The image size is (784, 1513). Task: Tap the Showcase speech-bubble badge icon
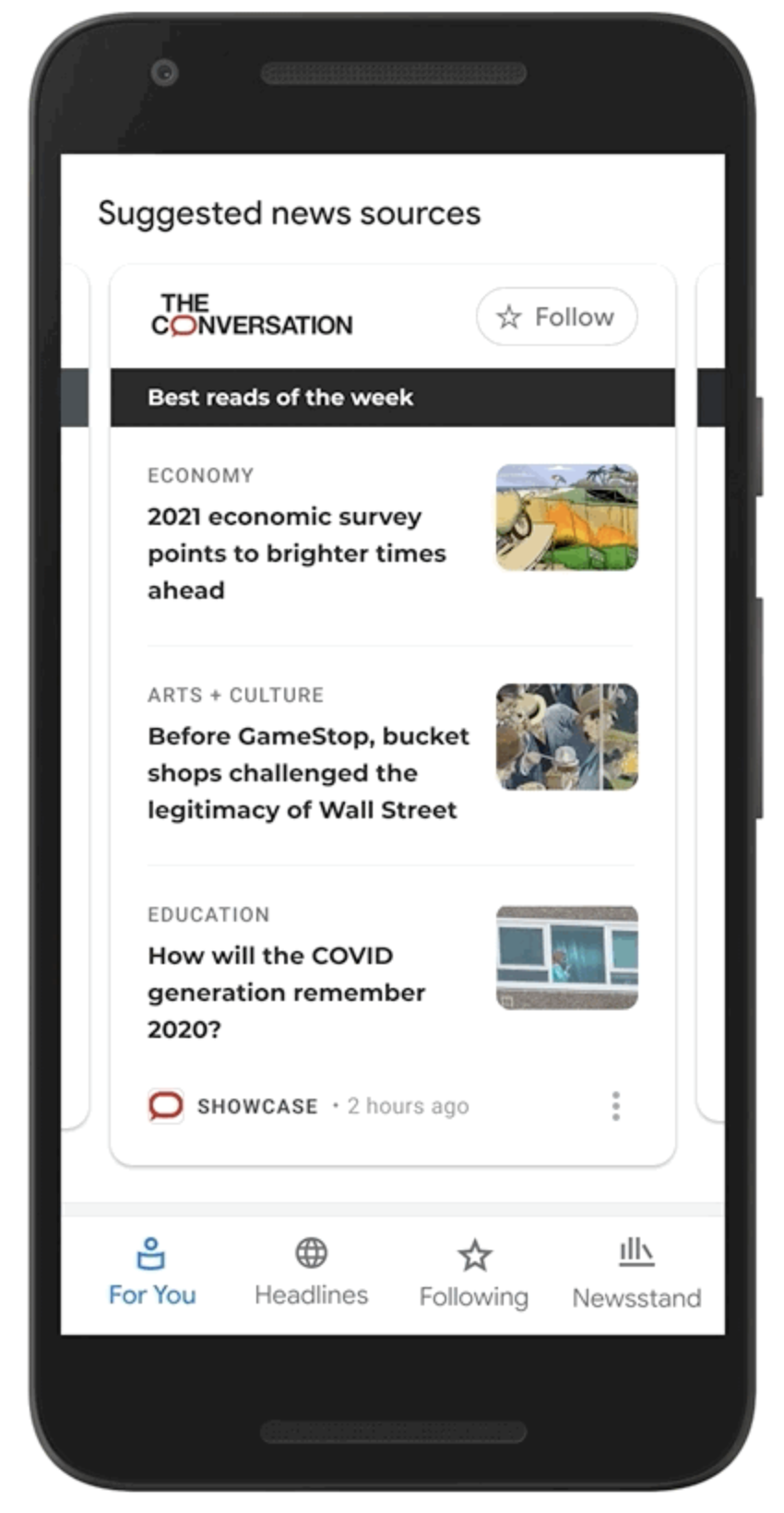[164, 1104]
